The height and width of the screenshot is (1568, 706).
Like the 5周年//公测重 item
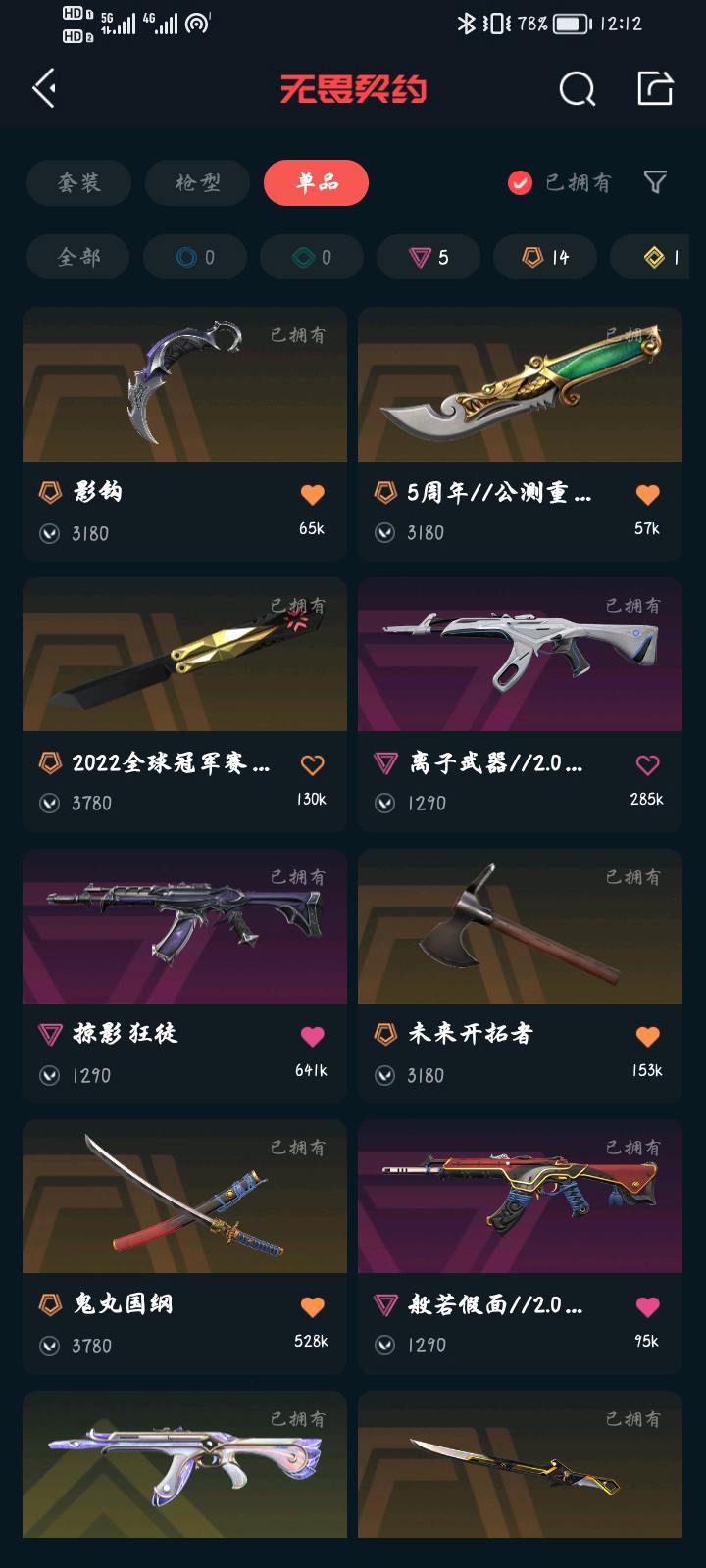tap(647, 495)
